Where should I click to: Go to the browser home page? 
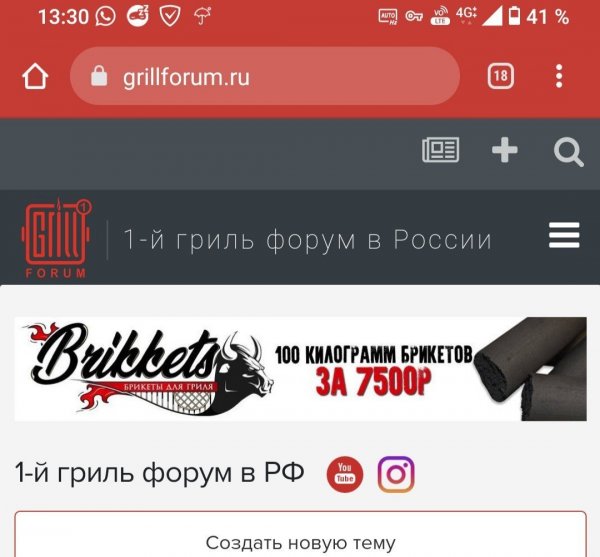tap(35, 77)
